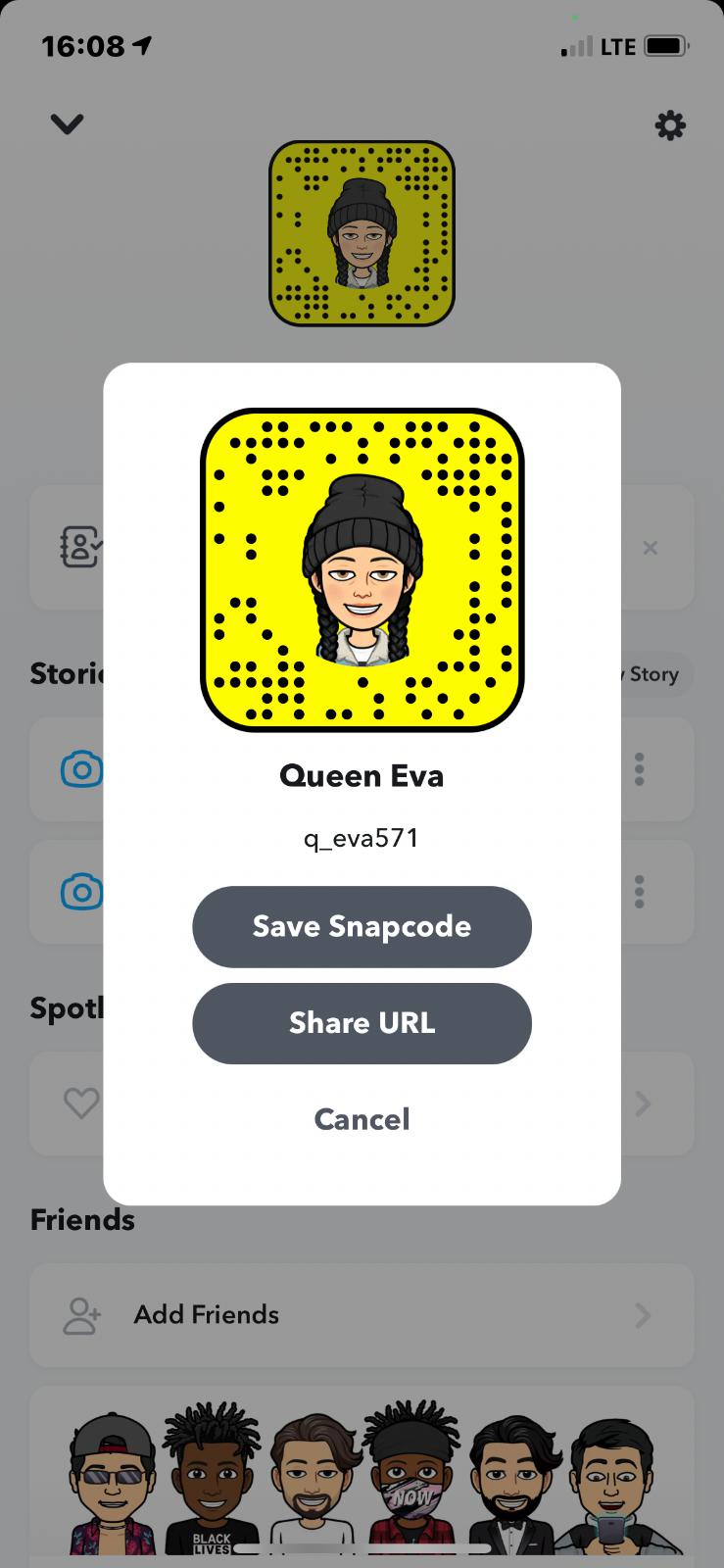Image resolution: width=724 pixels, height=1568 pixels.
Task: Share the profile URL
Action: coord(362,1023)
